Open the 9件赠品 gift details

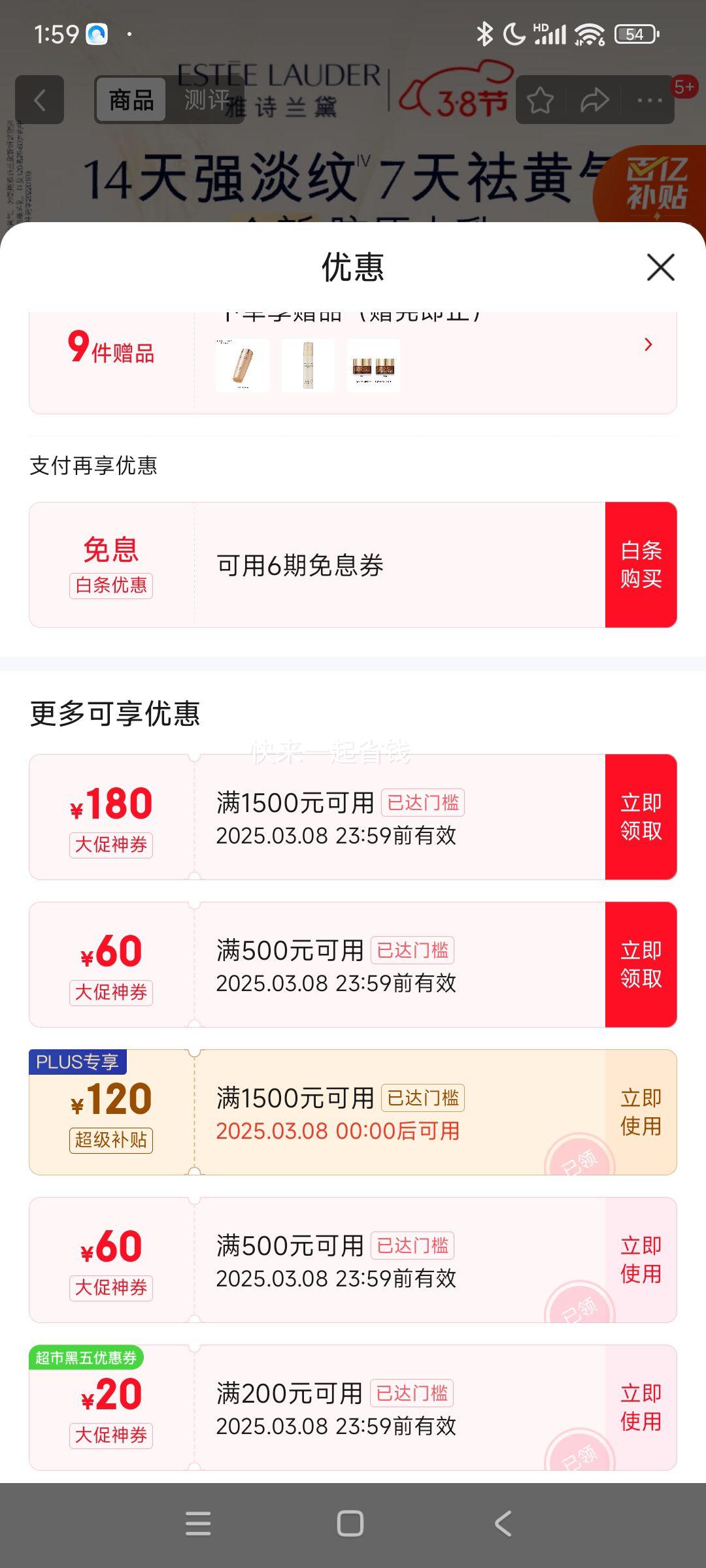[647, 345]
